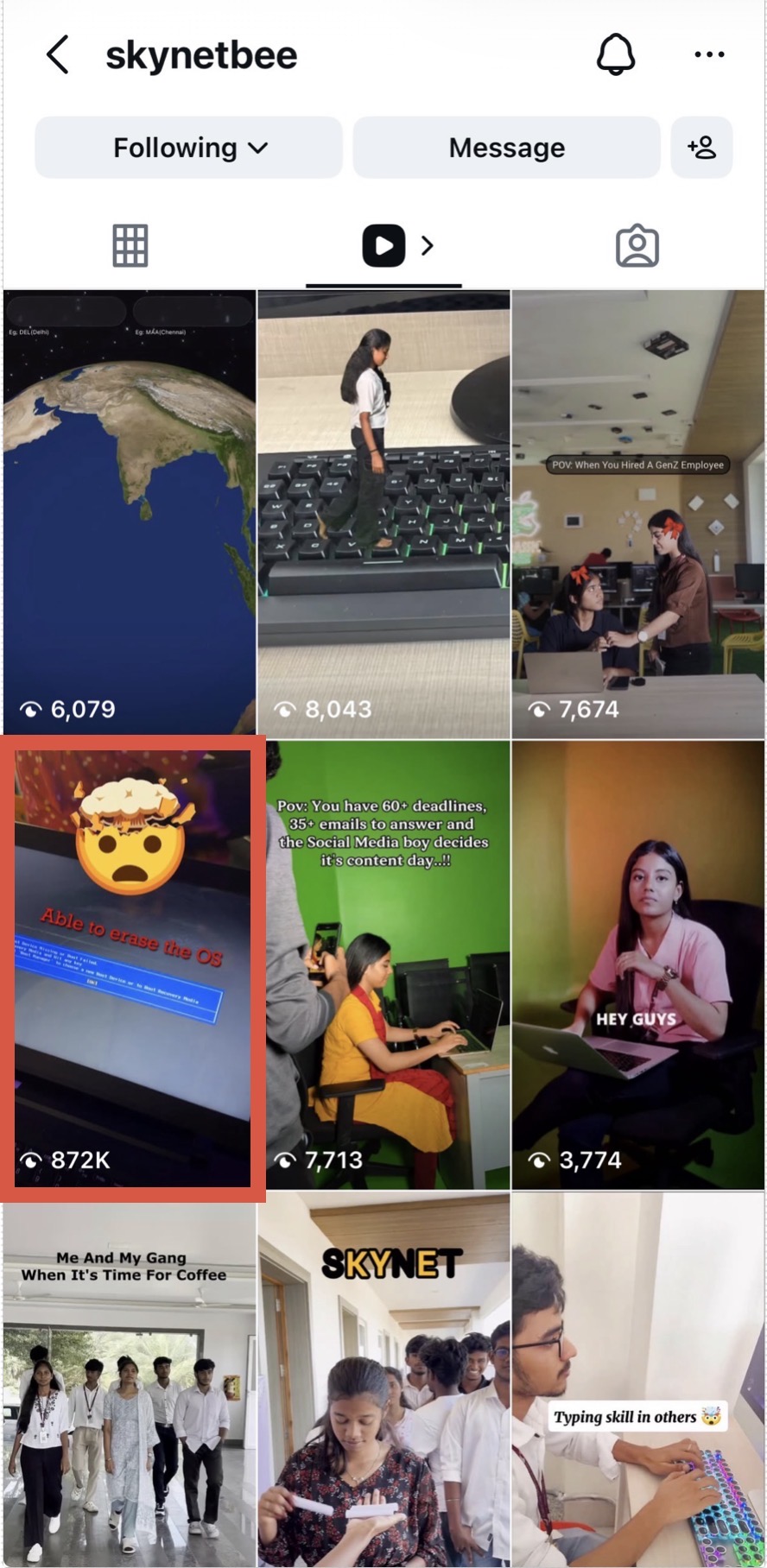This screenshot has height=1568, width=767.
Task: Play the GenZ Employee reel
Action: click(x=638, y=515)
